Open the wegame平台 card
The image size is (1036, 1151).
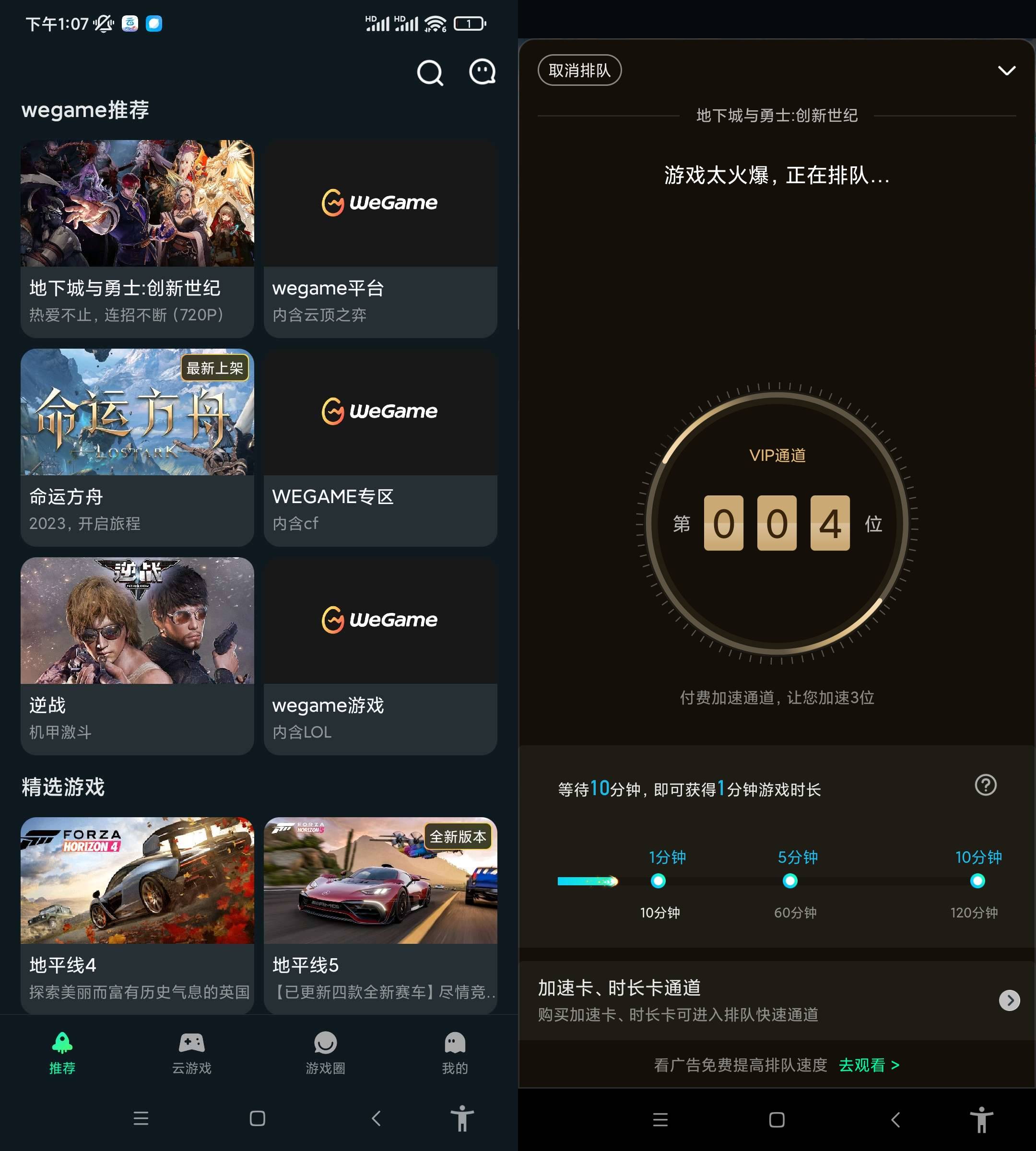pyautogui.click(x=380, y=238)
